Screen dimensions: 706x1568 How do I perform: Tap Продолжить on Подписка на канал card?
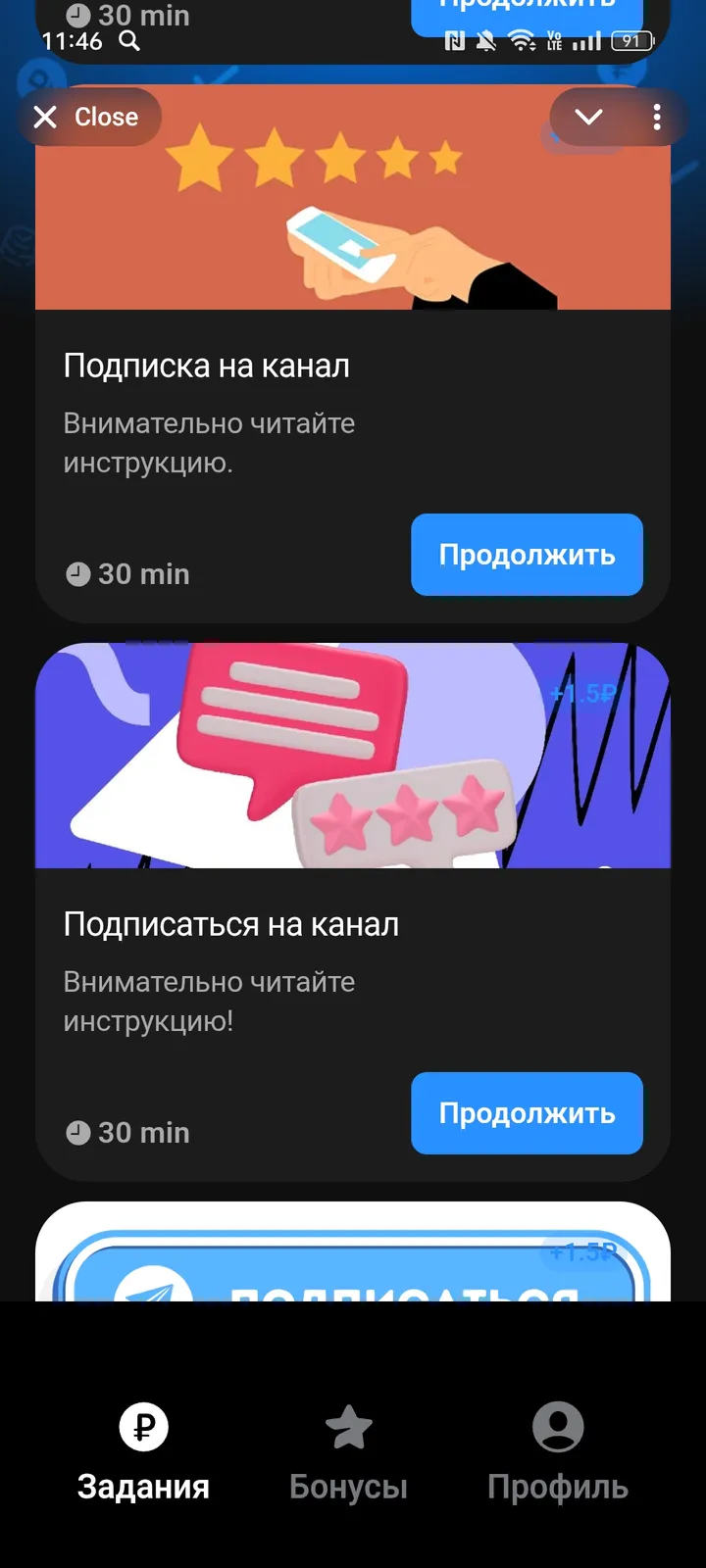(527, 555)
